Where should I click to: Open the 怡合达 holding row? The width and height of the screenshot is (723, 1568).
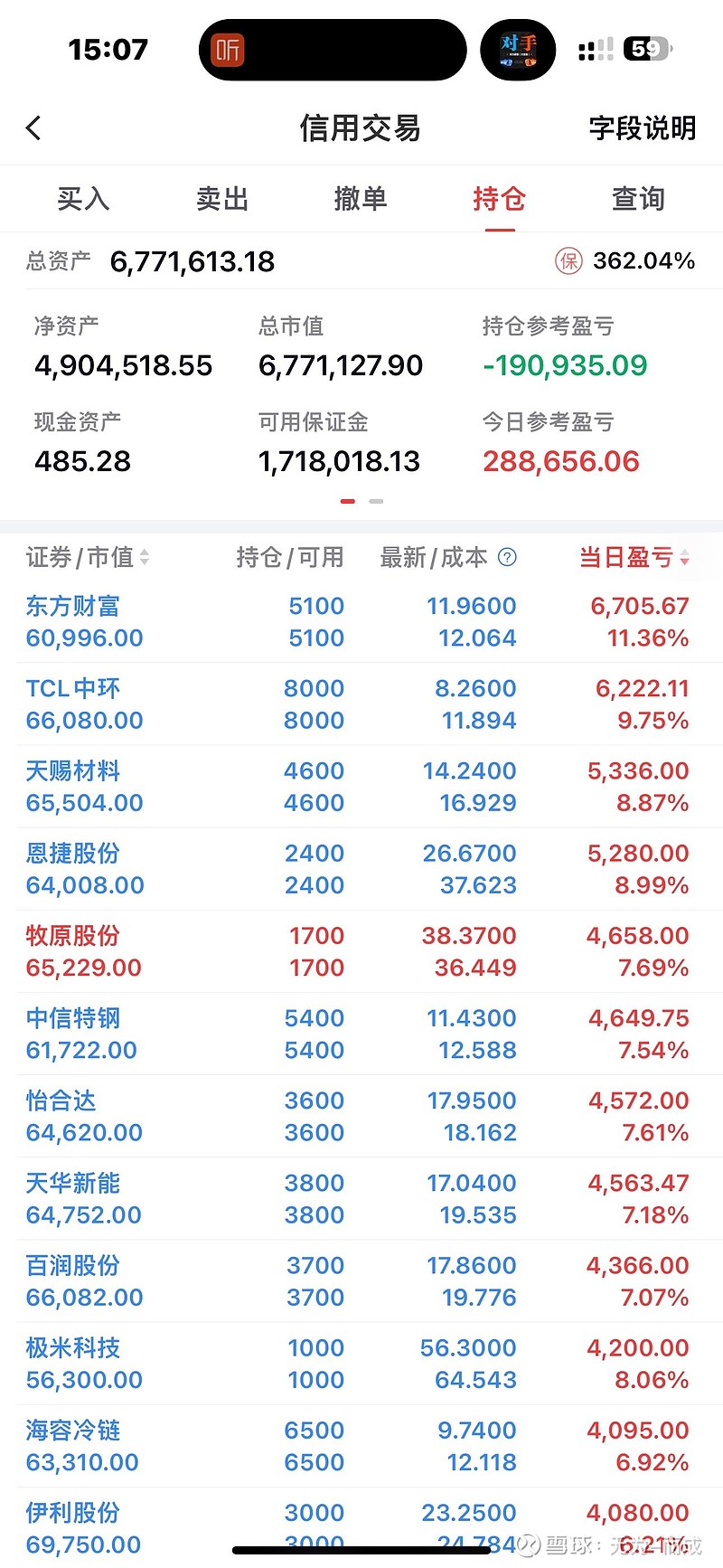click(x=361, y=1117)
